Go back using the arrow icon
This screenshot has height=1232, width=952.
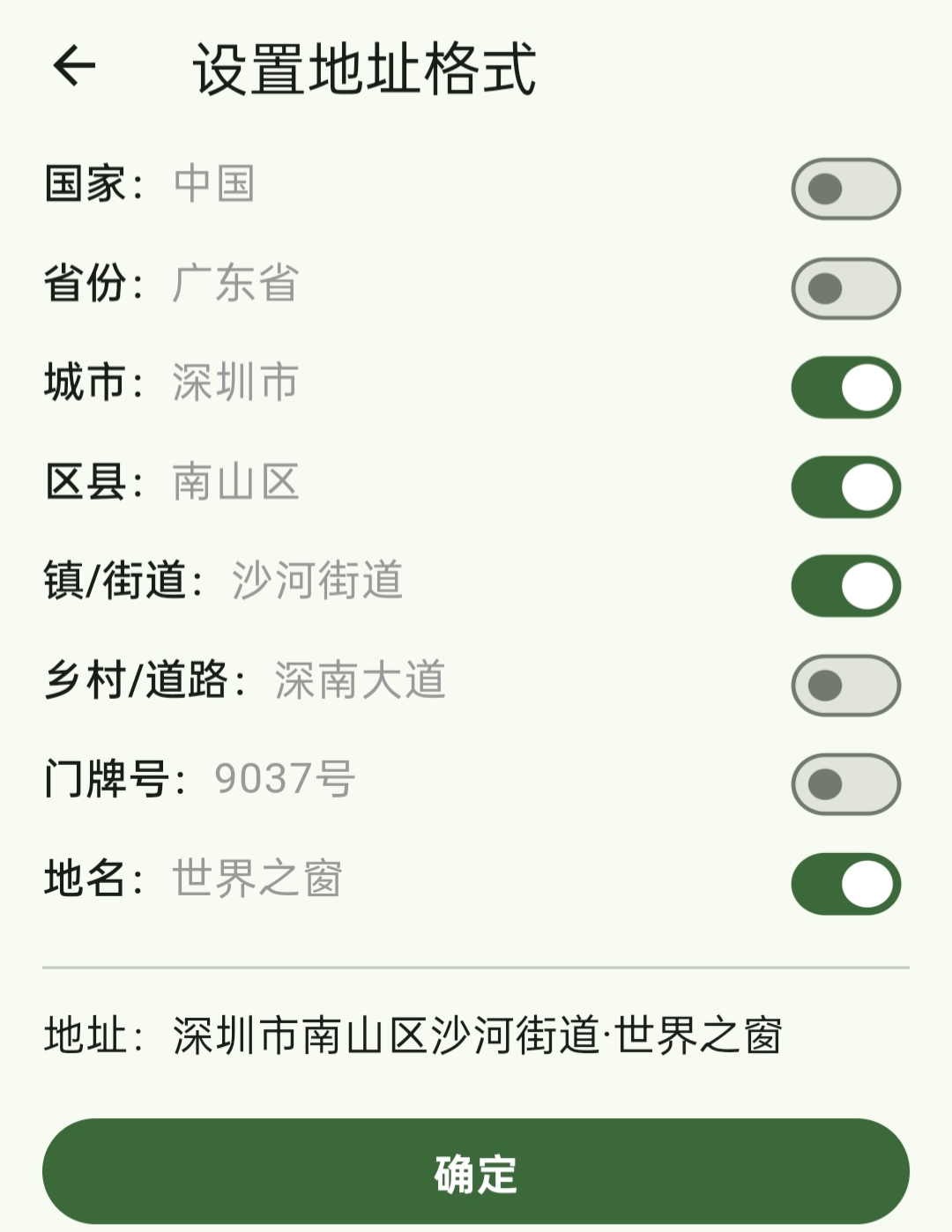74,66
